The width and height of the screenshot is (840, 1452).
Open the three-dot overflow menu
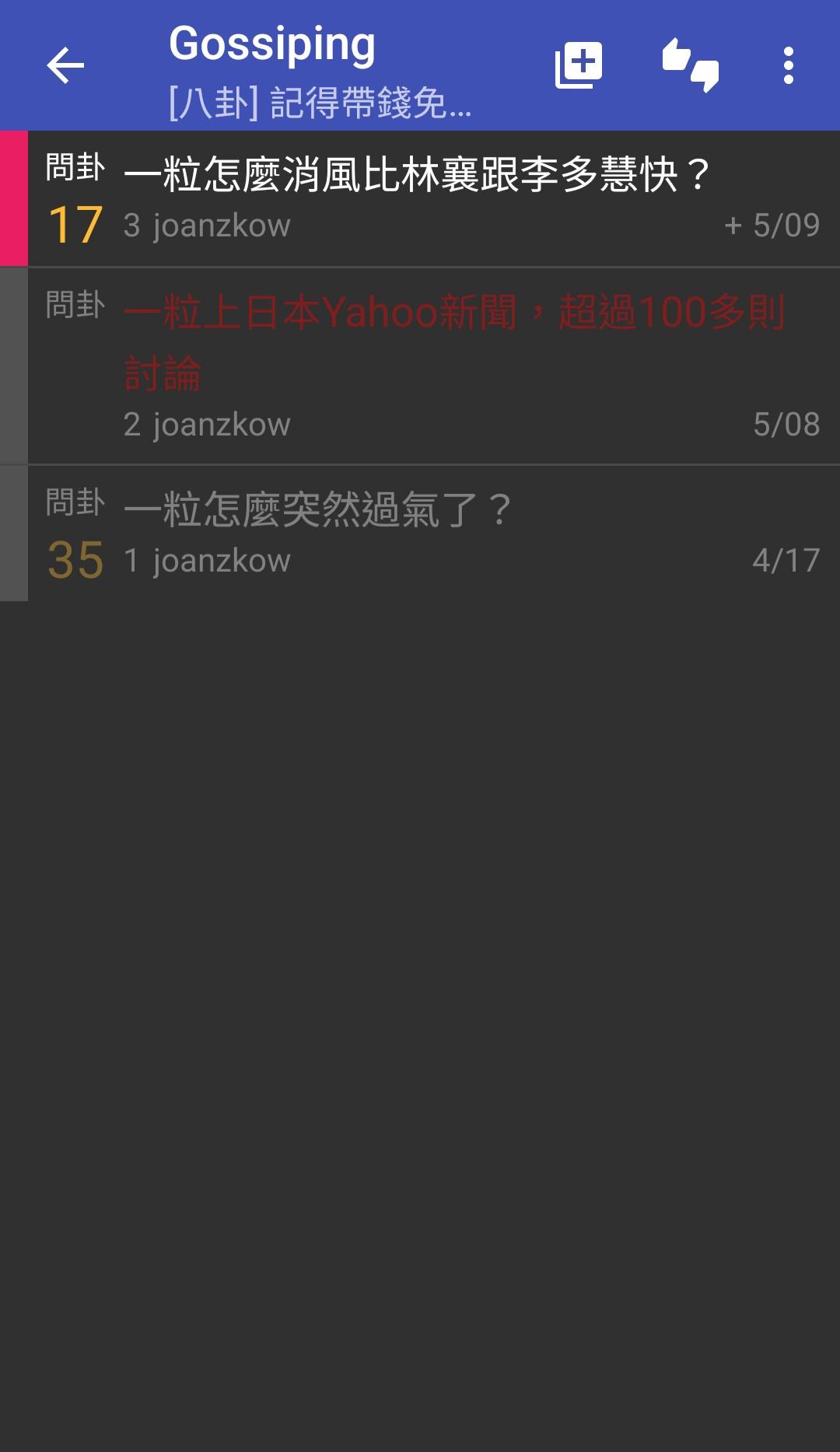tap(788, 65)
